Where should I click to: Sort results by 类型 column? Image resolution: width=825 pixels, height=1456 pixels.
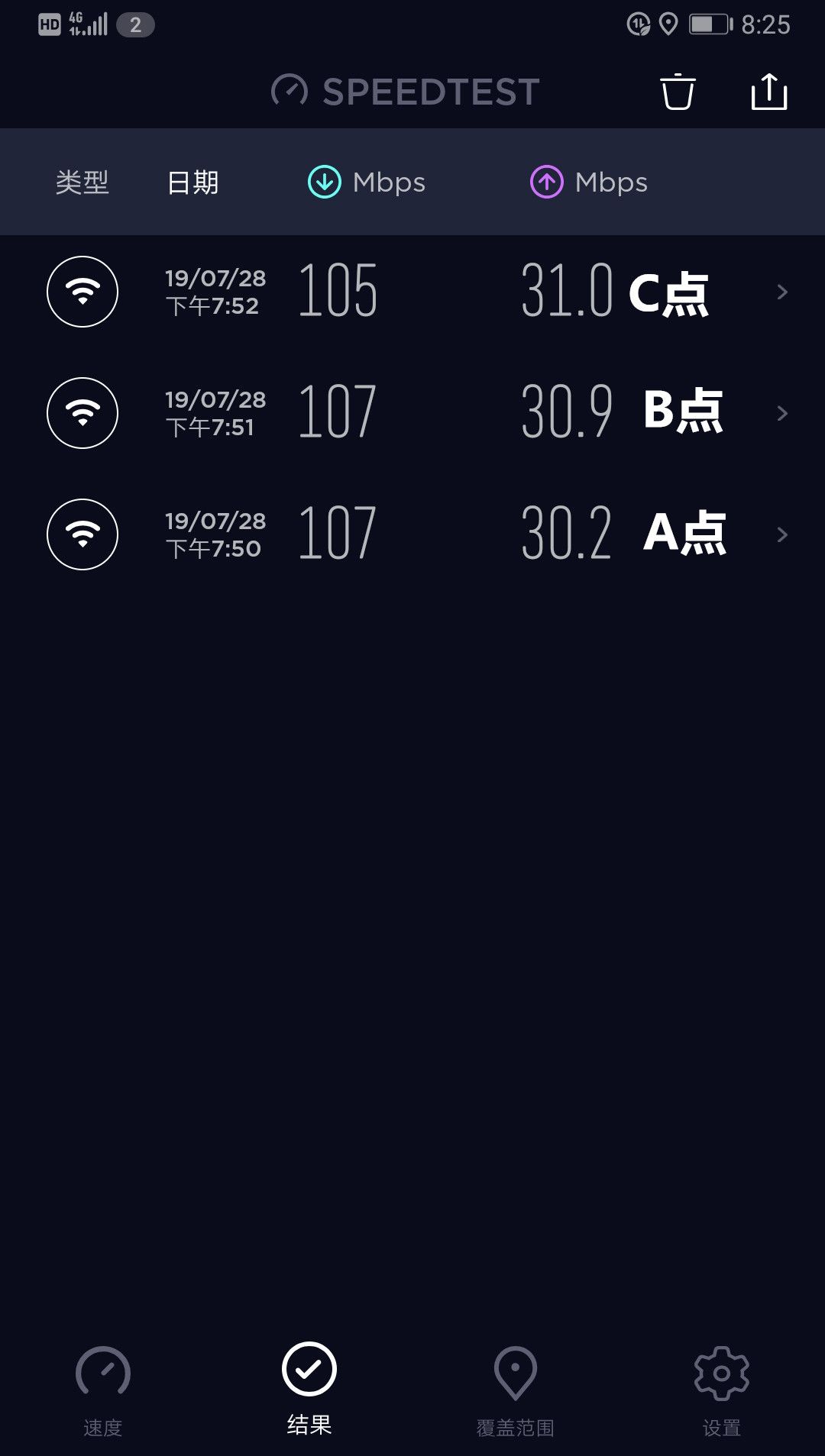pyautogui.click(x=82, y=182)
